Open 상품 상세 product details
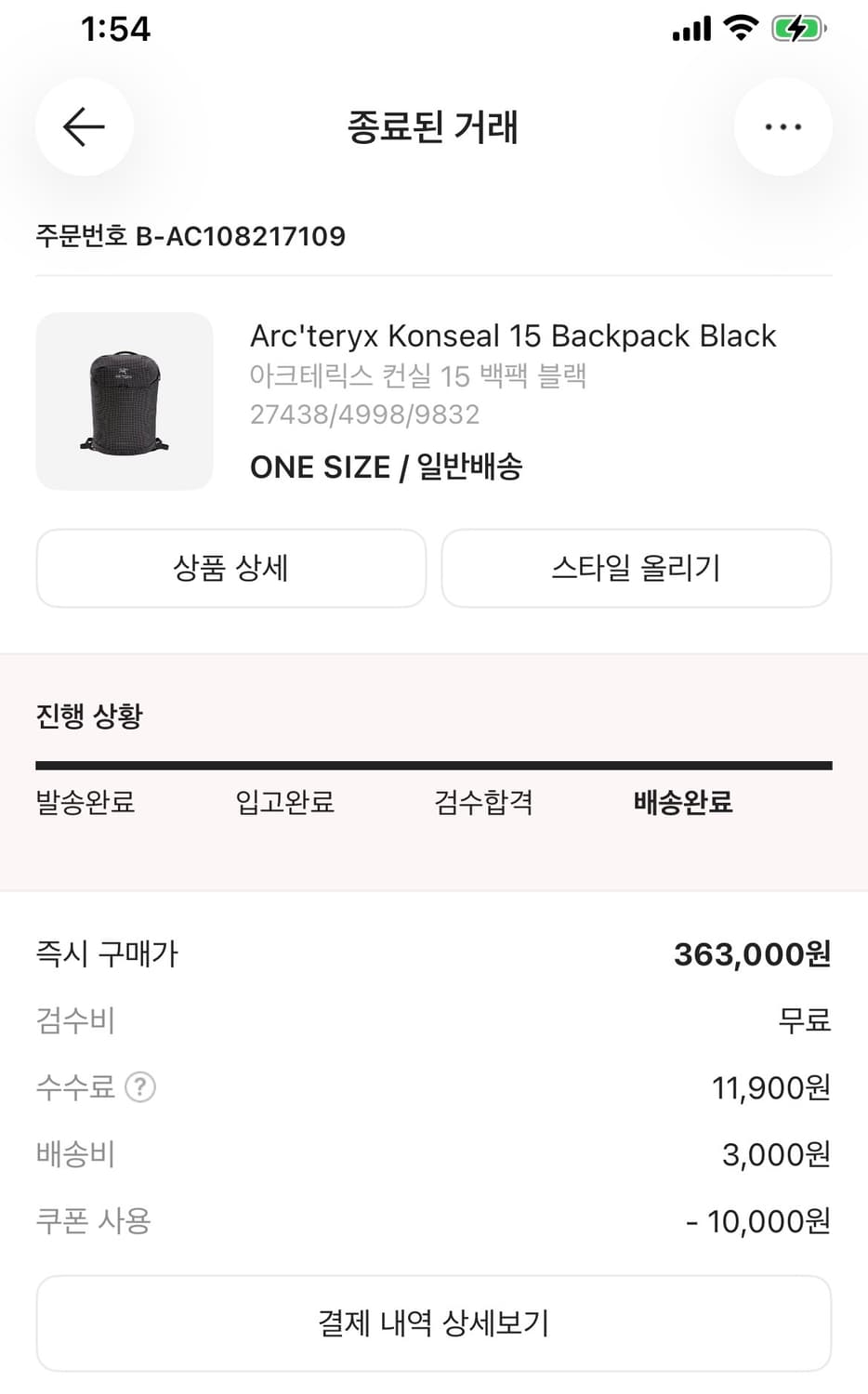The height and width of the screenshot is (1394, 868). click(x=230, y=569)
